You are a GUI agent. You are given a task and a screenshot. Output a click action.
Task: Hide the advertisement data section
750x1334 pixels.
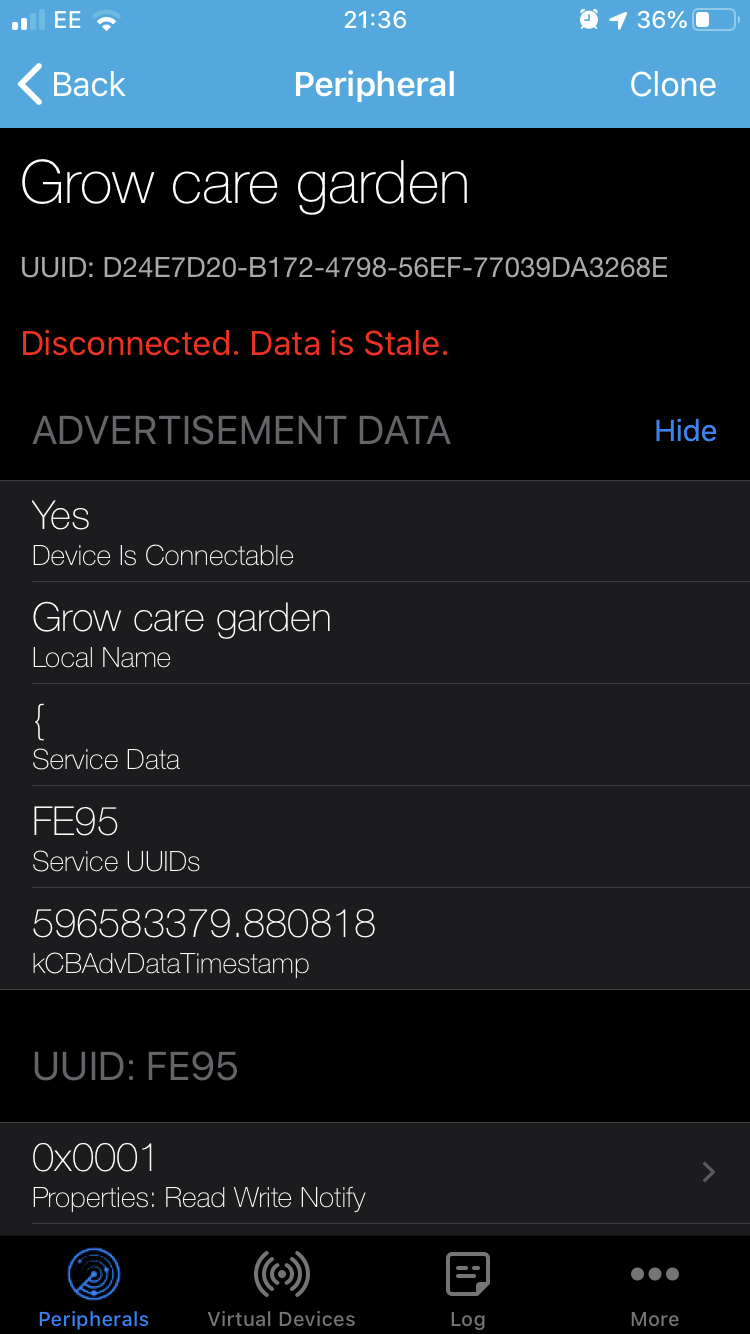(x=685, y=431)
